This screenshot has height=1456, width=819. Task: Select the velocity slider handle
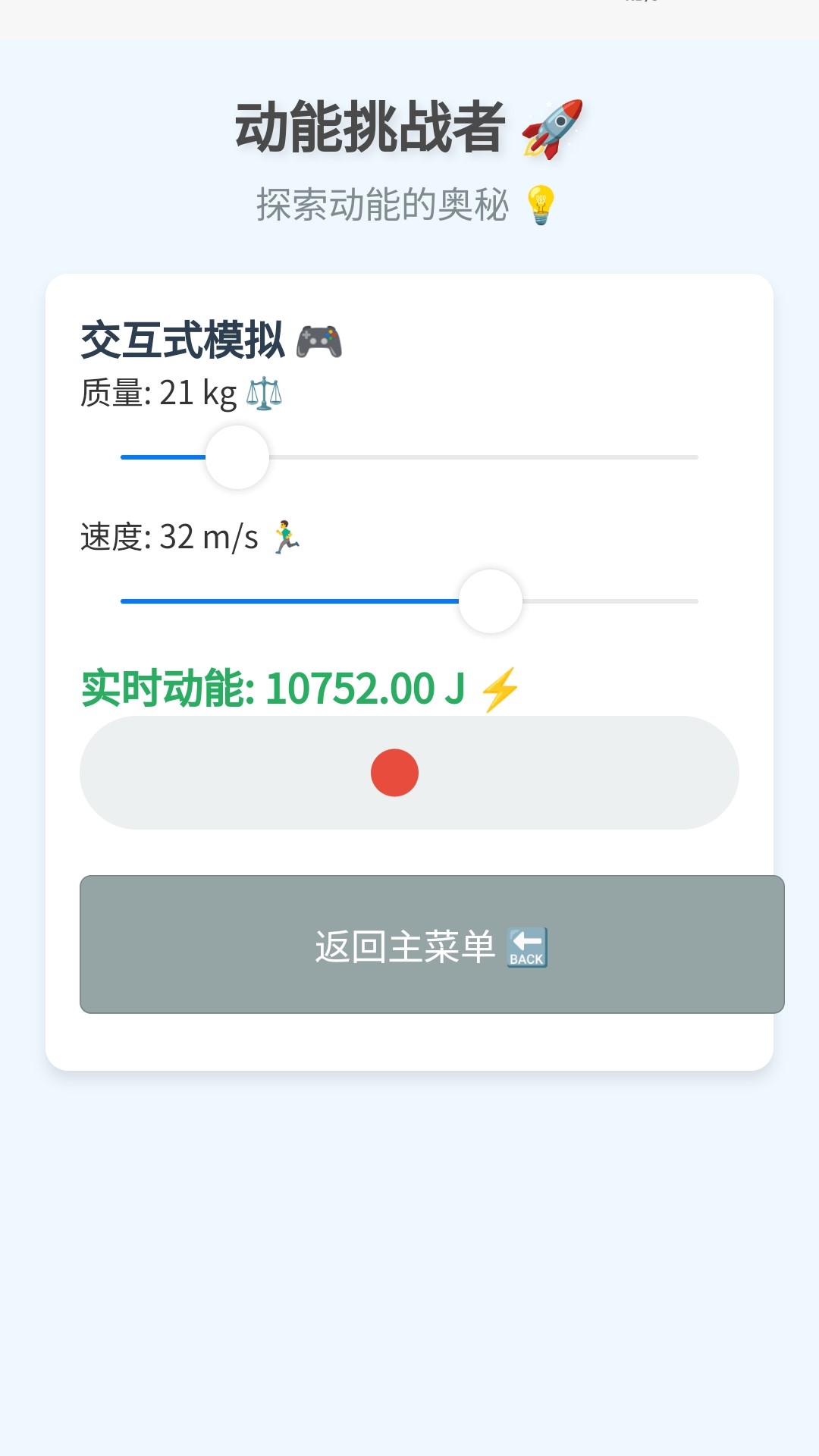(x=491, y=600)
